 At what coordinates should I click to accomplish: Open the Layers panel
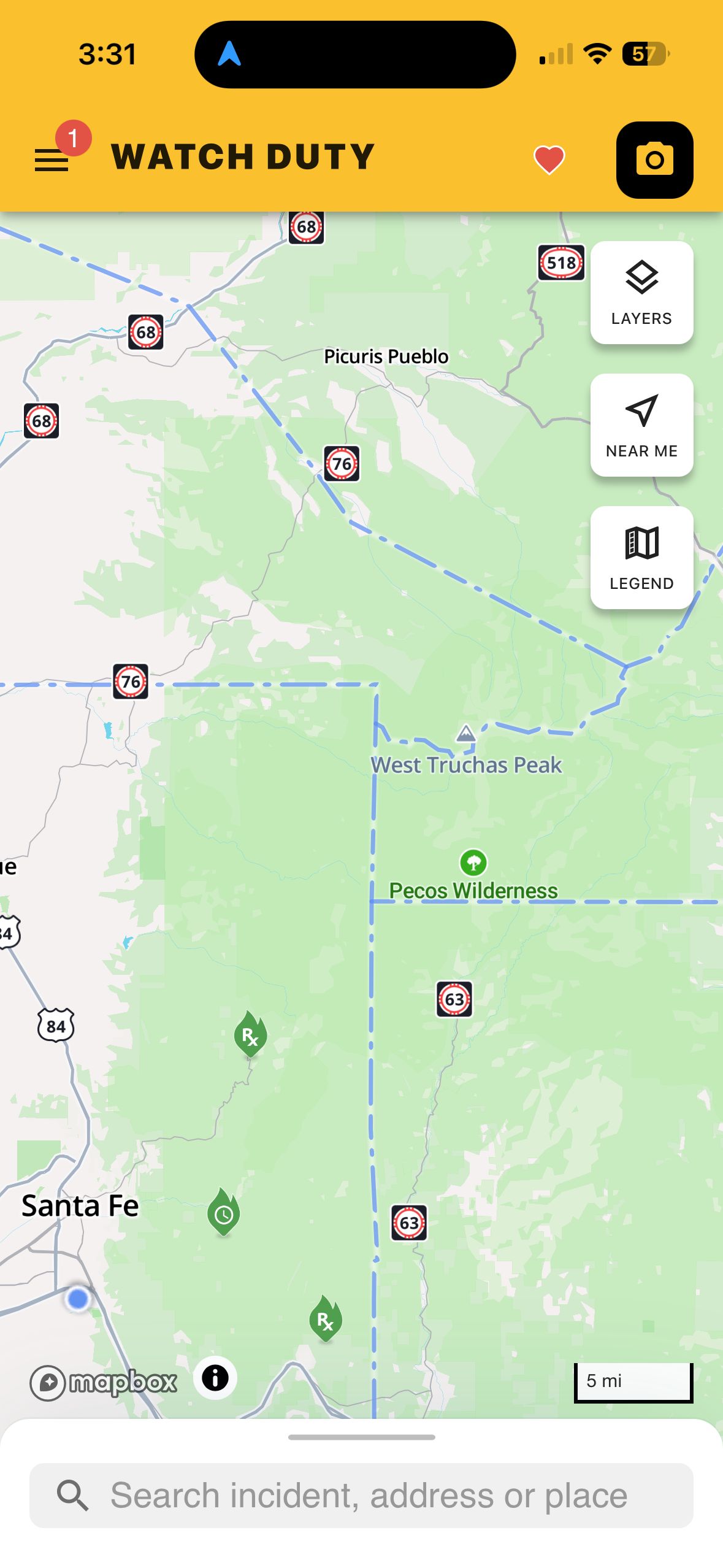coord(641,293)
